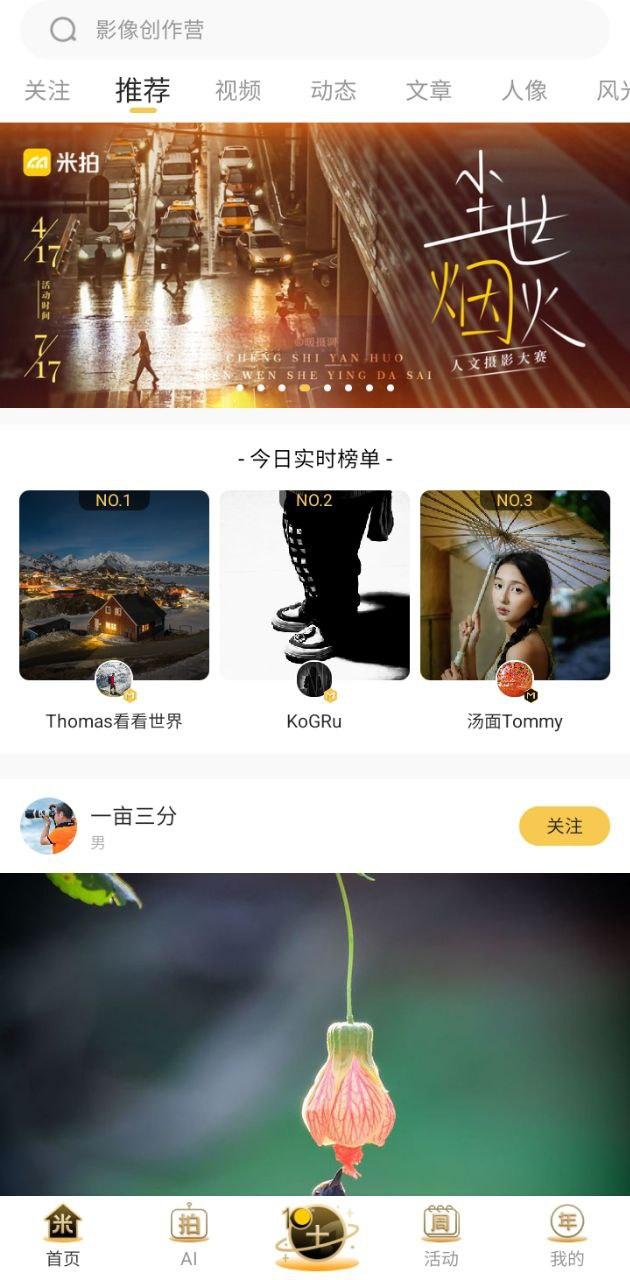Open the 影像创作营 search box
The height and width of the screenshot is (1280, 630).
315,30
